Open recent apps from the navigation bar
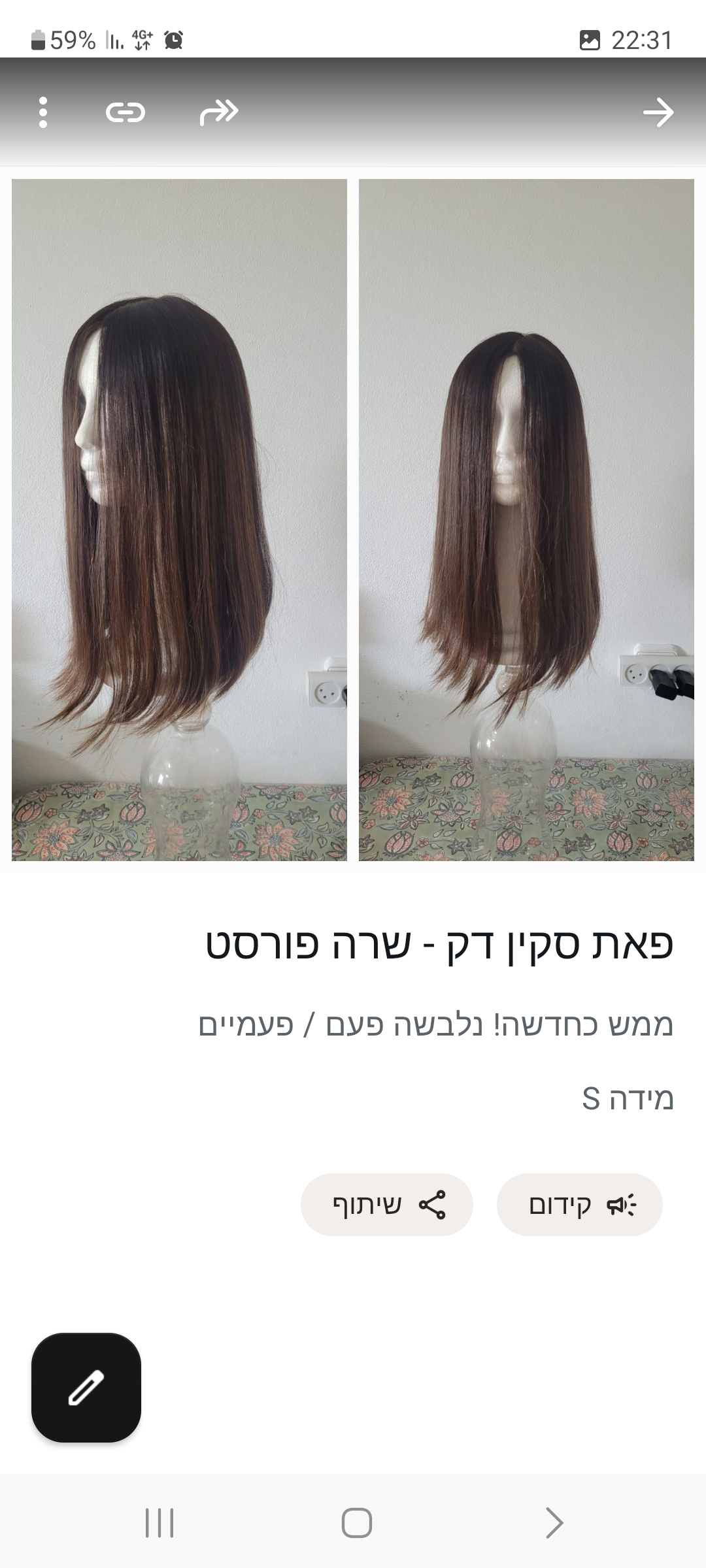Viewport: 706px width, 1568px height. (x=159, y=1523)
